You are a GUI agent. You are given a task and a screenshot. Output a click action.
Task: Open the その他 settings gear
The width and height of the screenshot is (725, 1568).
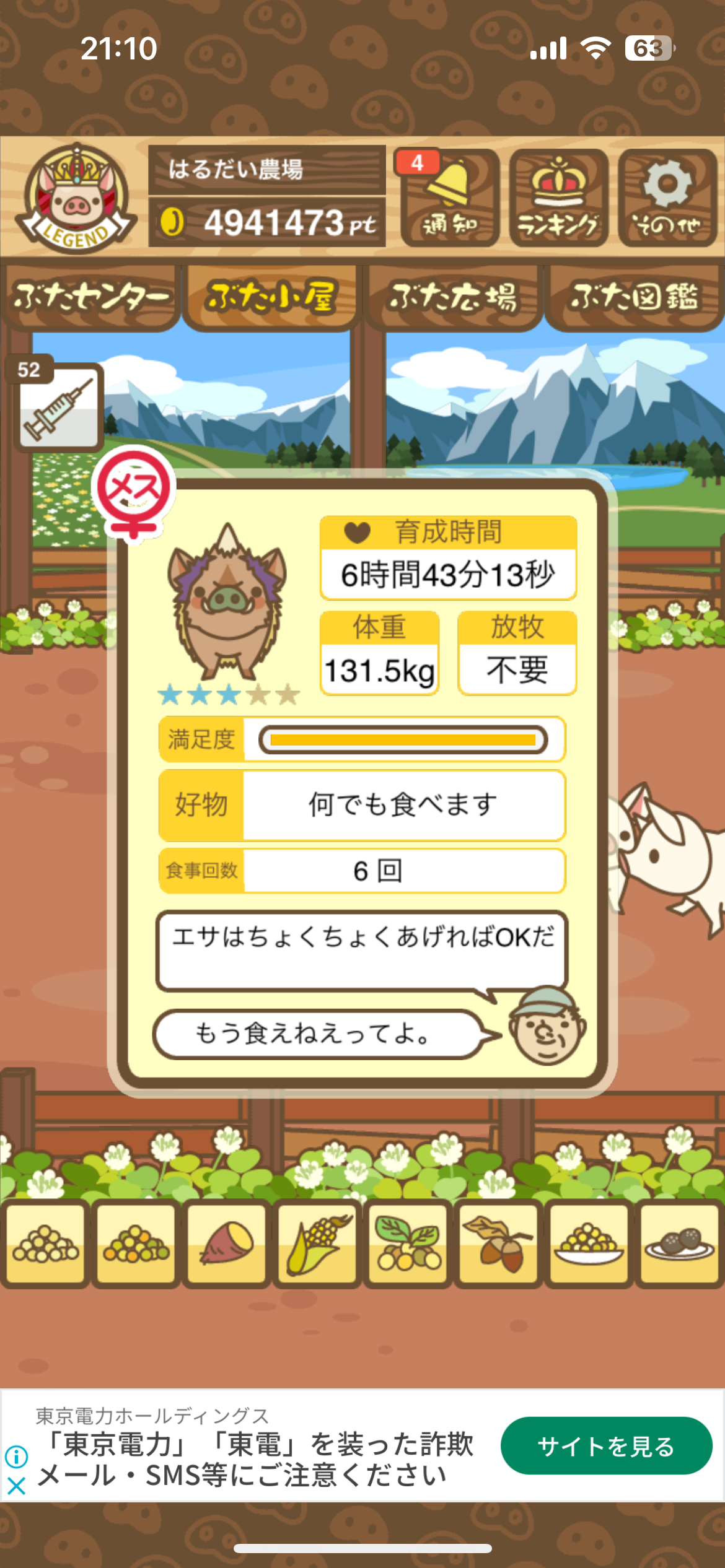tap(667, 198)
